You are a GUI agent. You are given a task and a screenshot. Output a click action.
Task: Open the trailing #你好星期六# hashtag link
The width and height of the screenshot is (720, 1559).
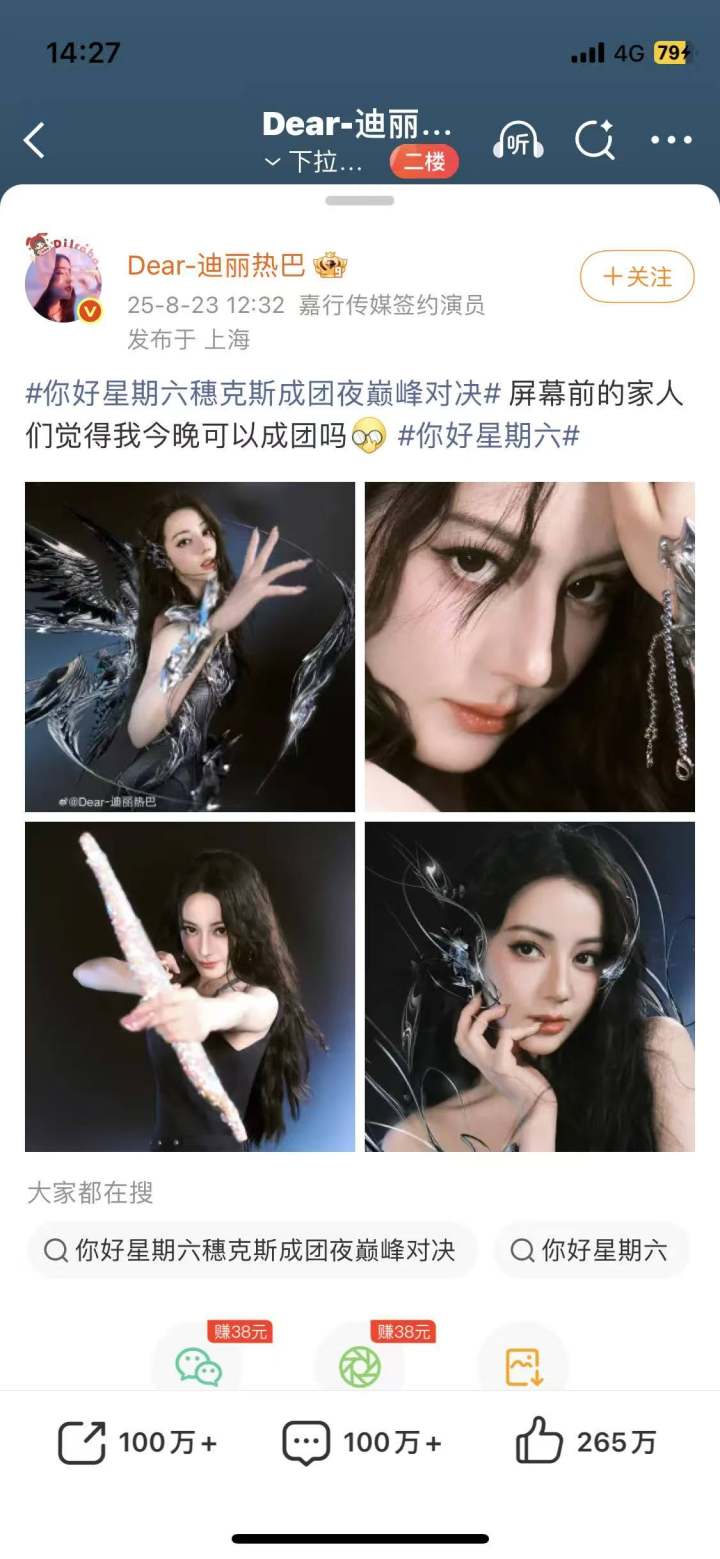(x=489, y=436)
